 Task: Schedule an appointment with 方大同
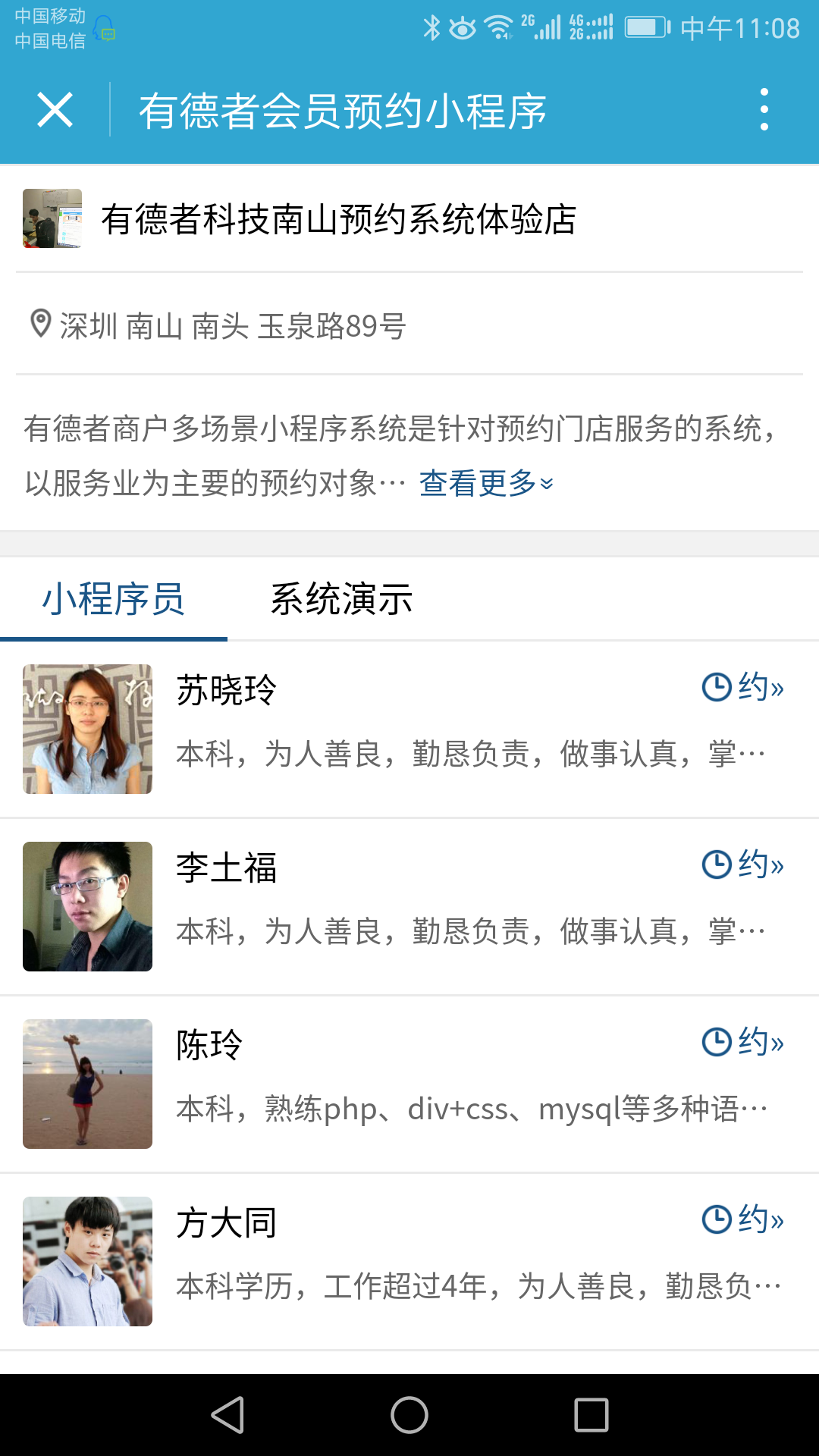point(743,1219)
